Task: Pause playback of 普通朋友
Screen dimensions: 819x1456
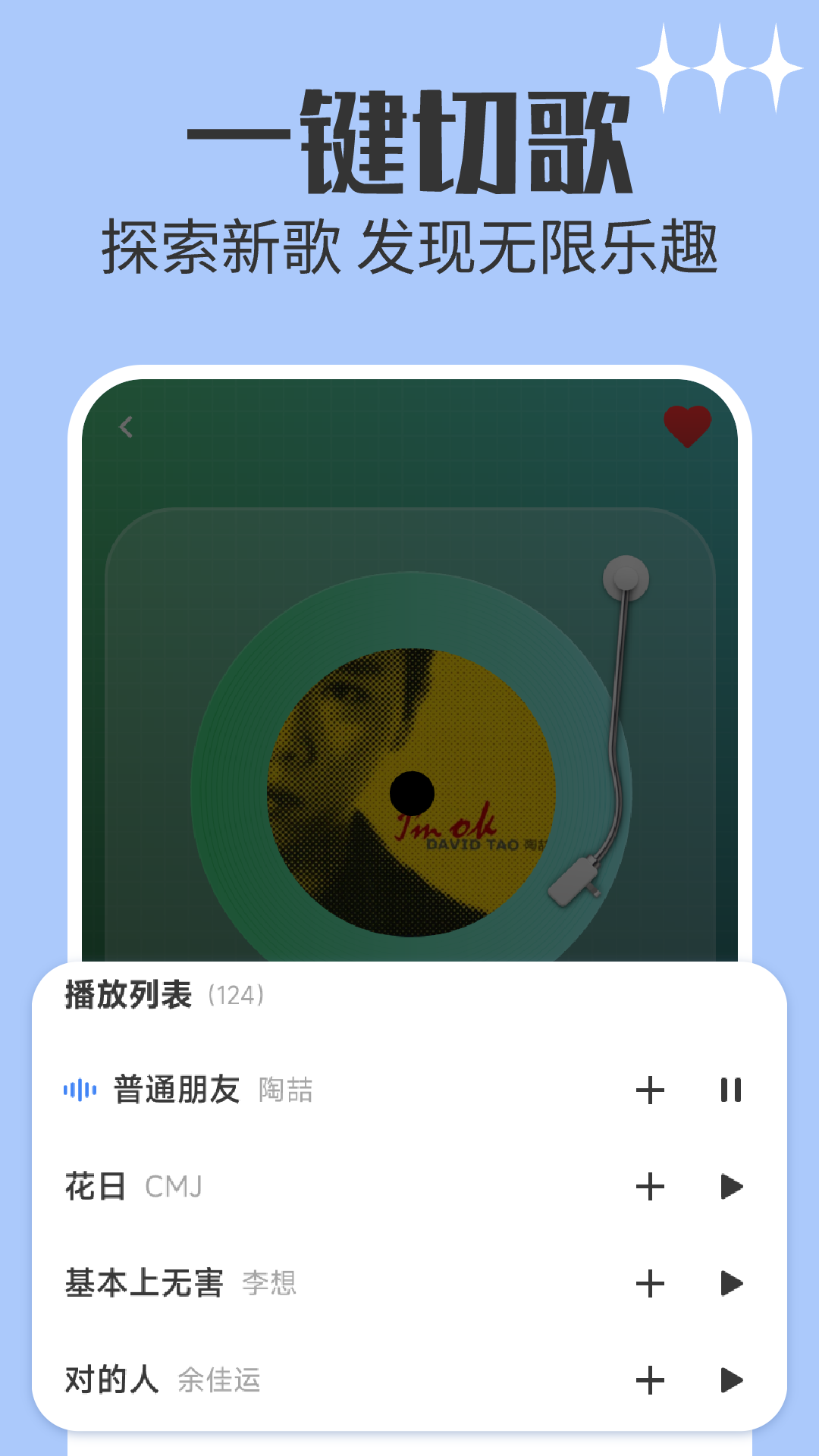Action: (x=730, y=1088)
